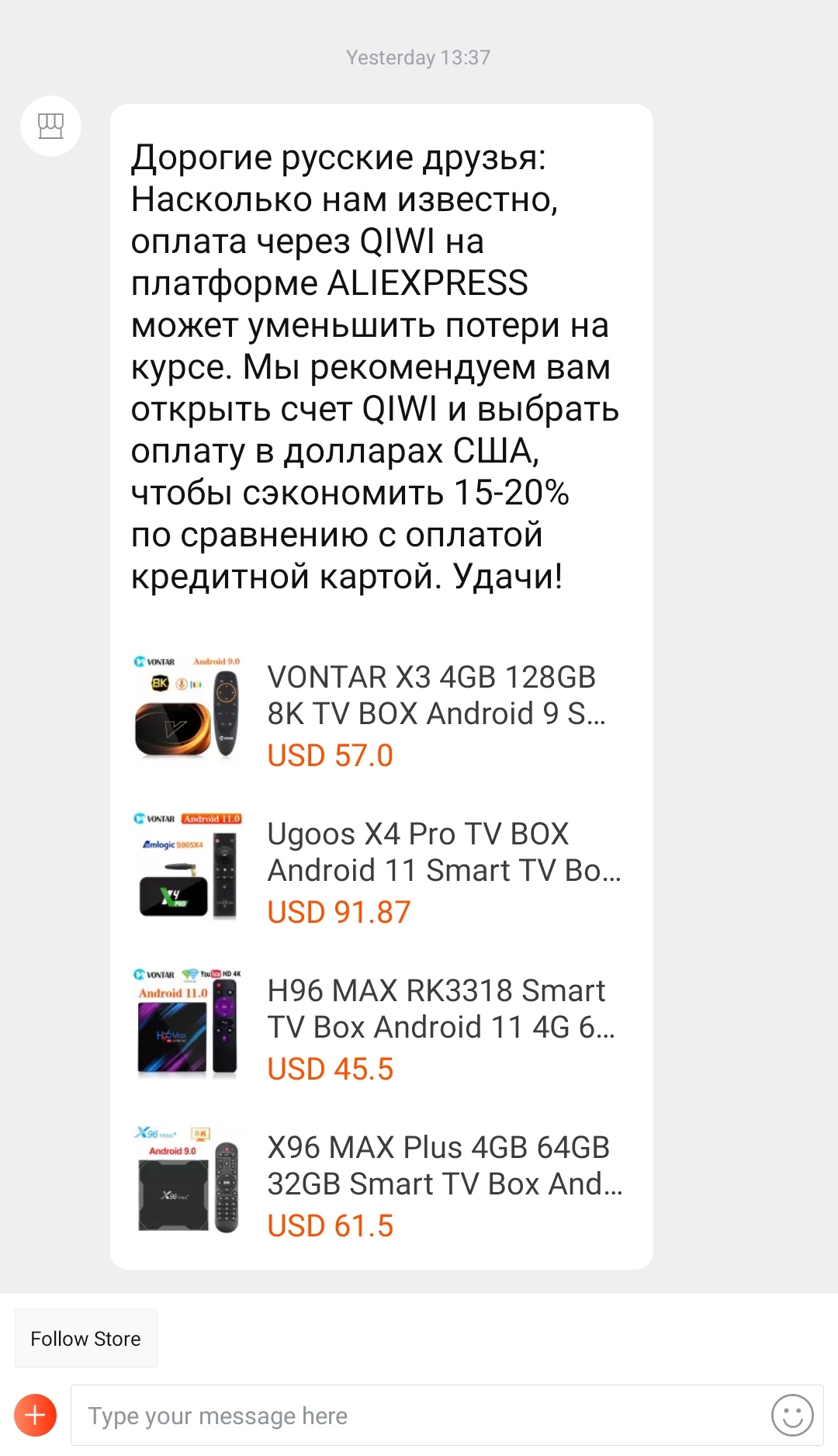Tap the Follow Store button
This screenshot has width=838, height=1456.
(x=86, y=1339)
